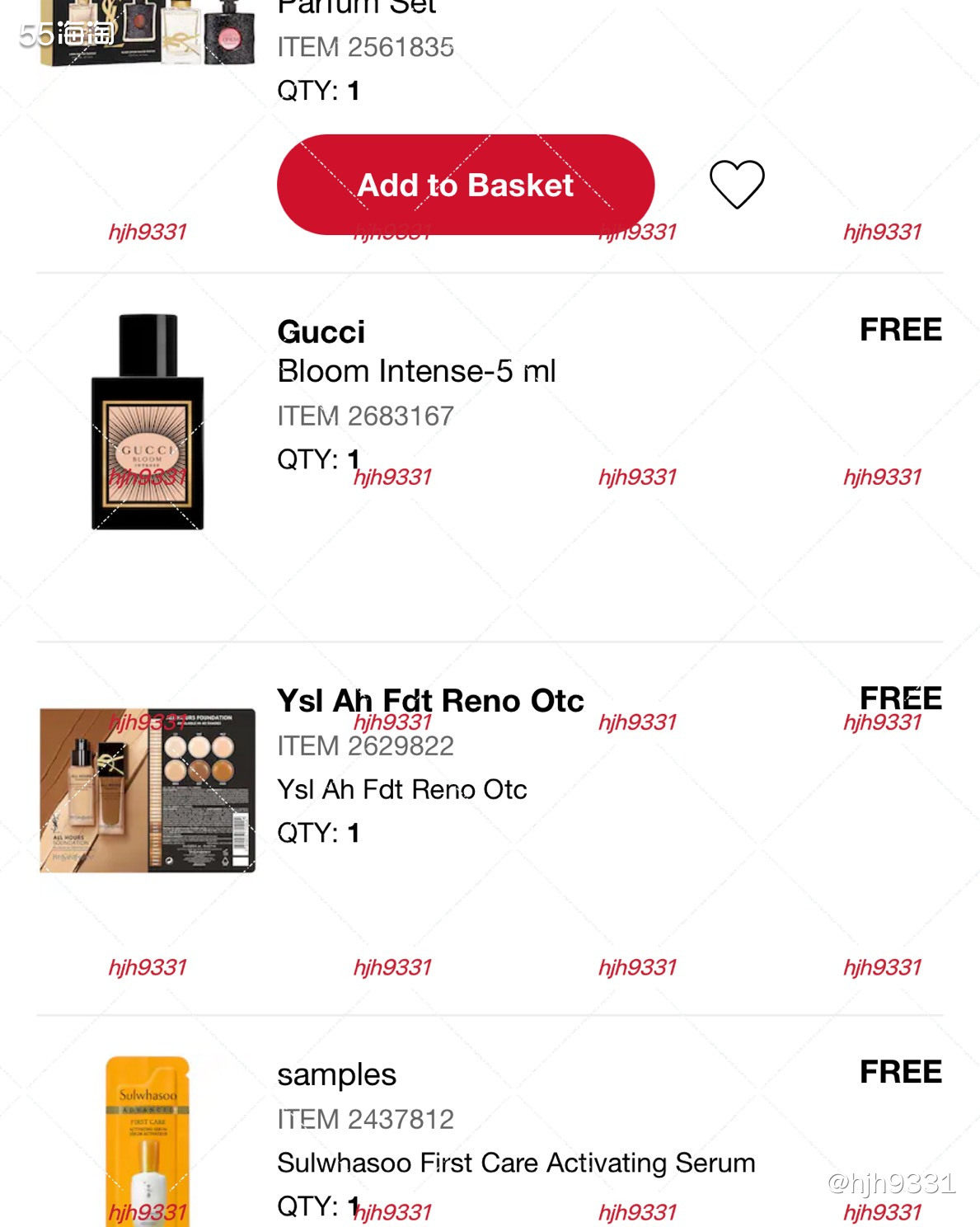Select the Ysl Ah Fdt Reno Otc title

430,700
